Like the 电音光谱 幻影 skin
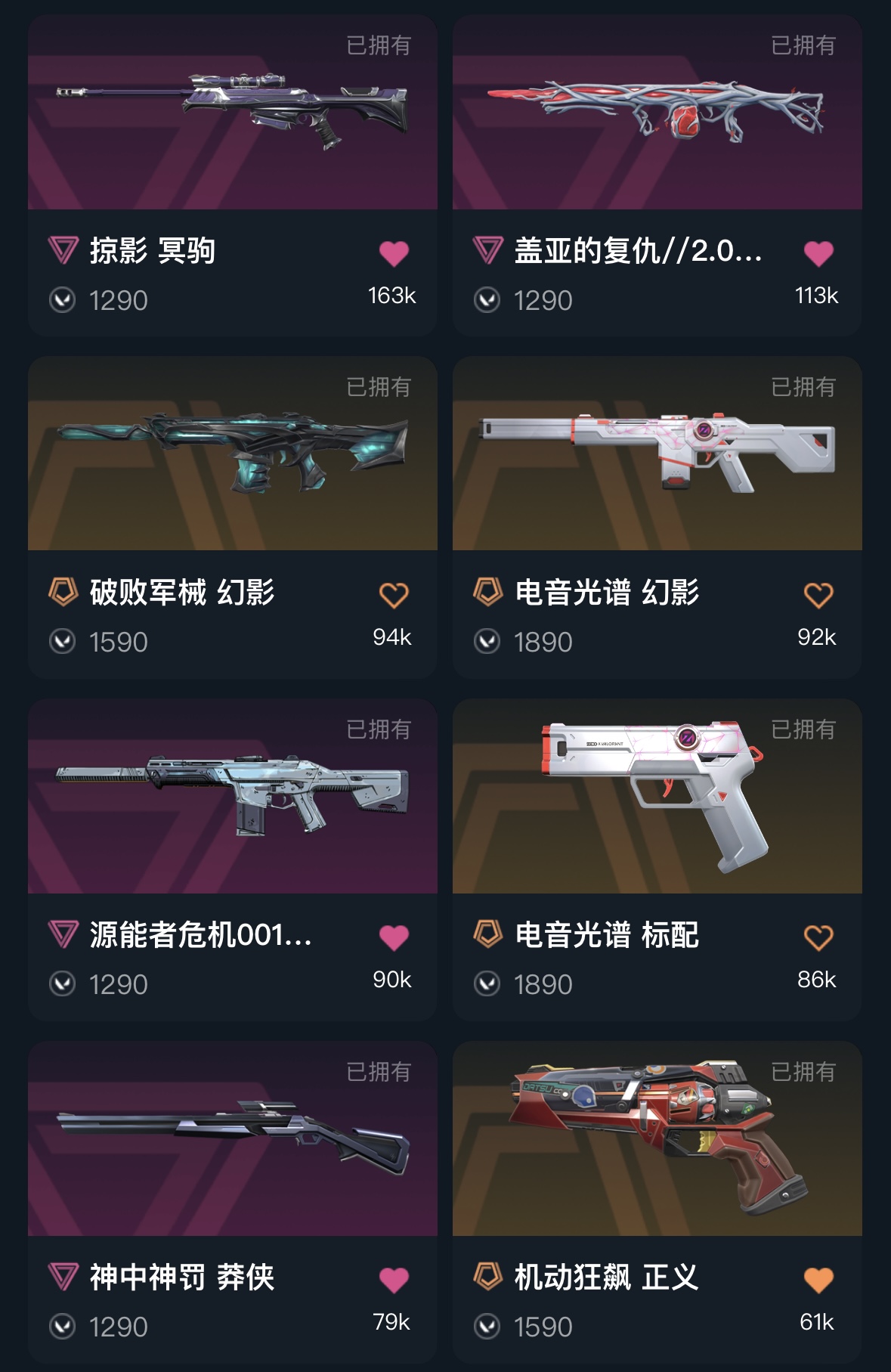This screenshot has height=1372, width=891. (x=818, y=596)
